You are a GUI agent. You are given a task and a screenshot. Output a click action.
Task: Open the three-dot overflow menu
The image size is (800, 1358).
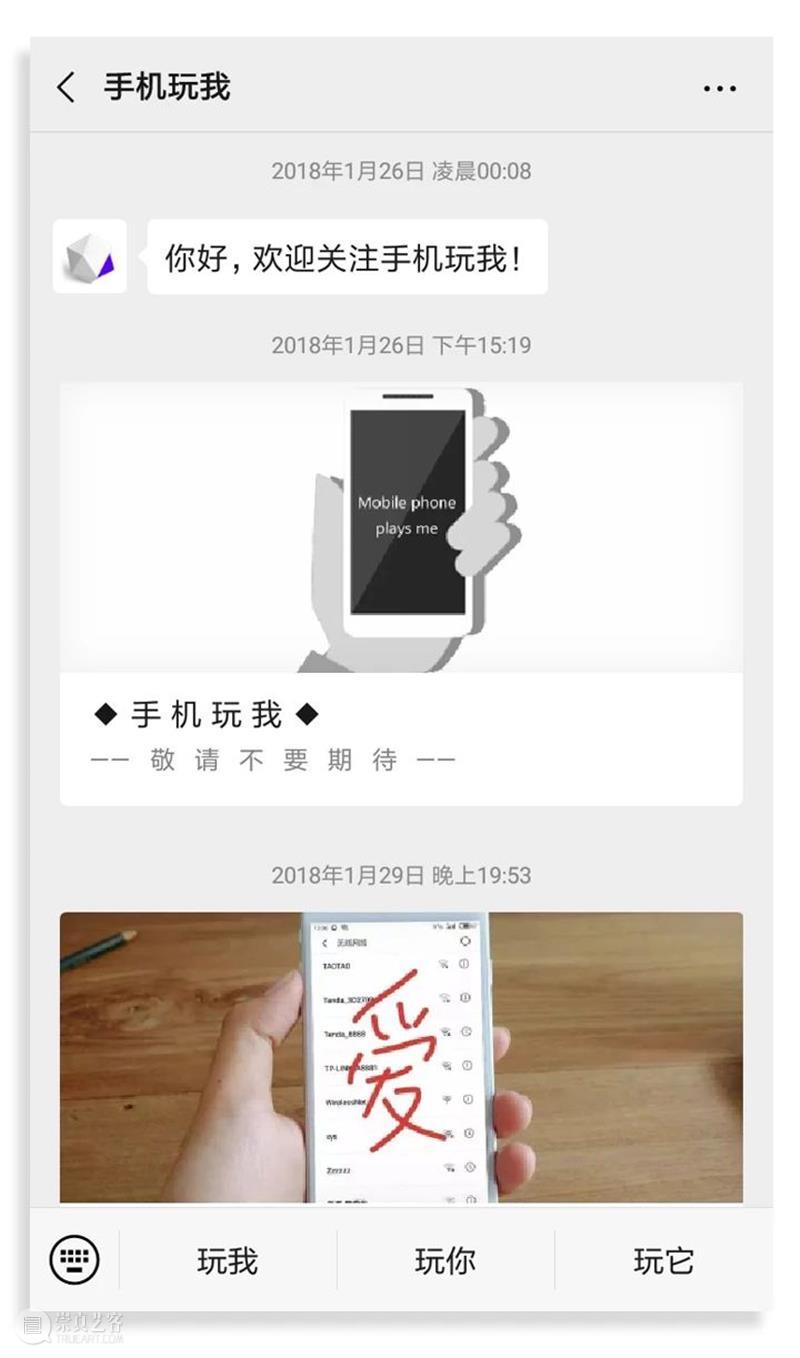[719, 89]
